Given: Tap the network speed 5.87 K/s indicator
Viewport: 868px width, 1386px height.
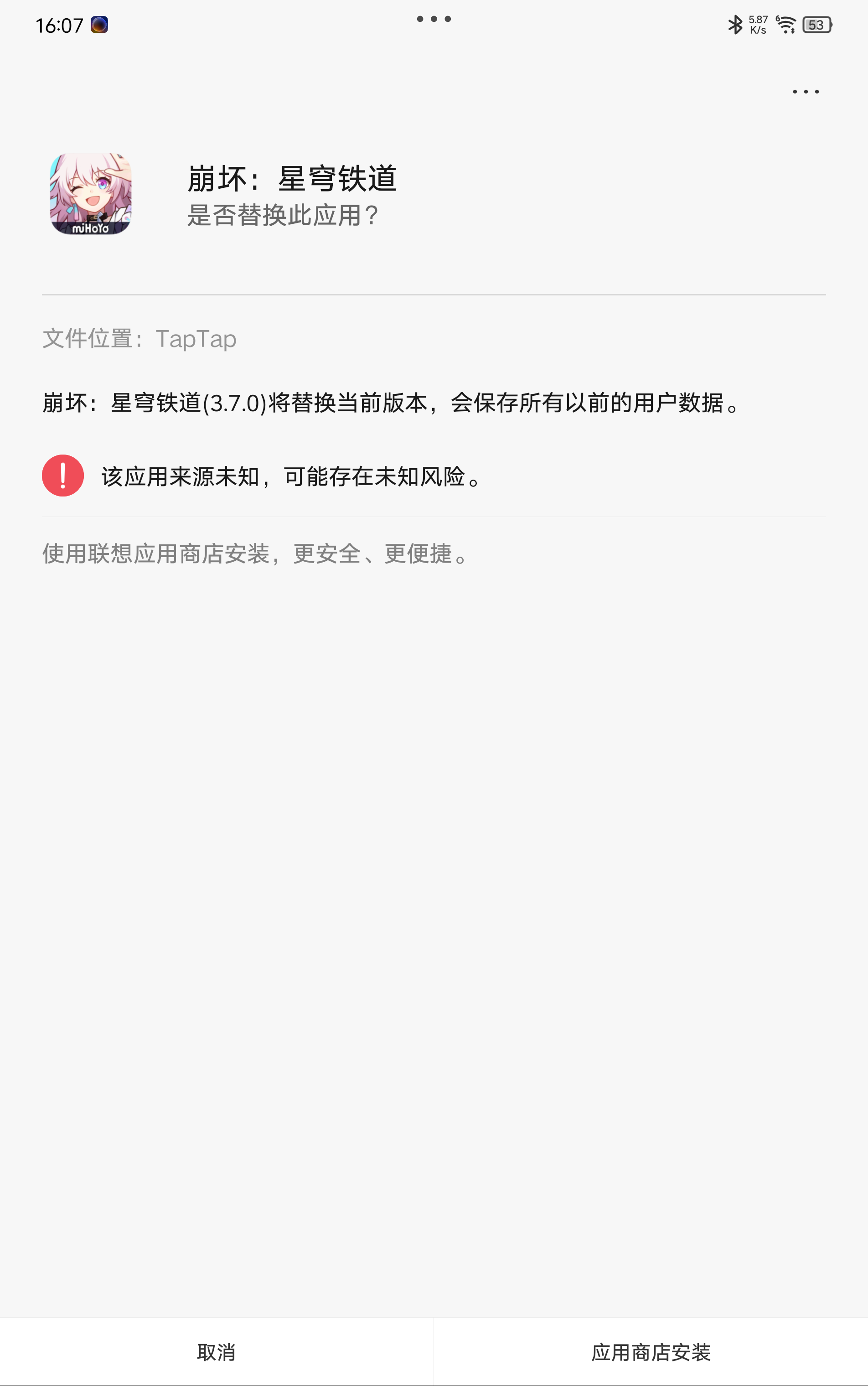Looking at the screenshot, I should [758, 24].
